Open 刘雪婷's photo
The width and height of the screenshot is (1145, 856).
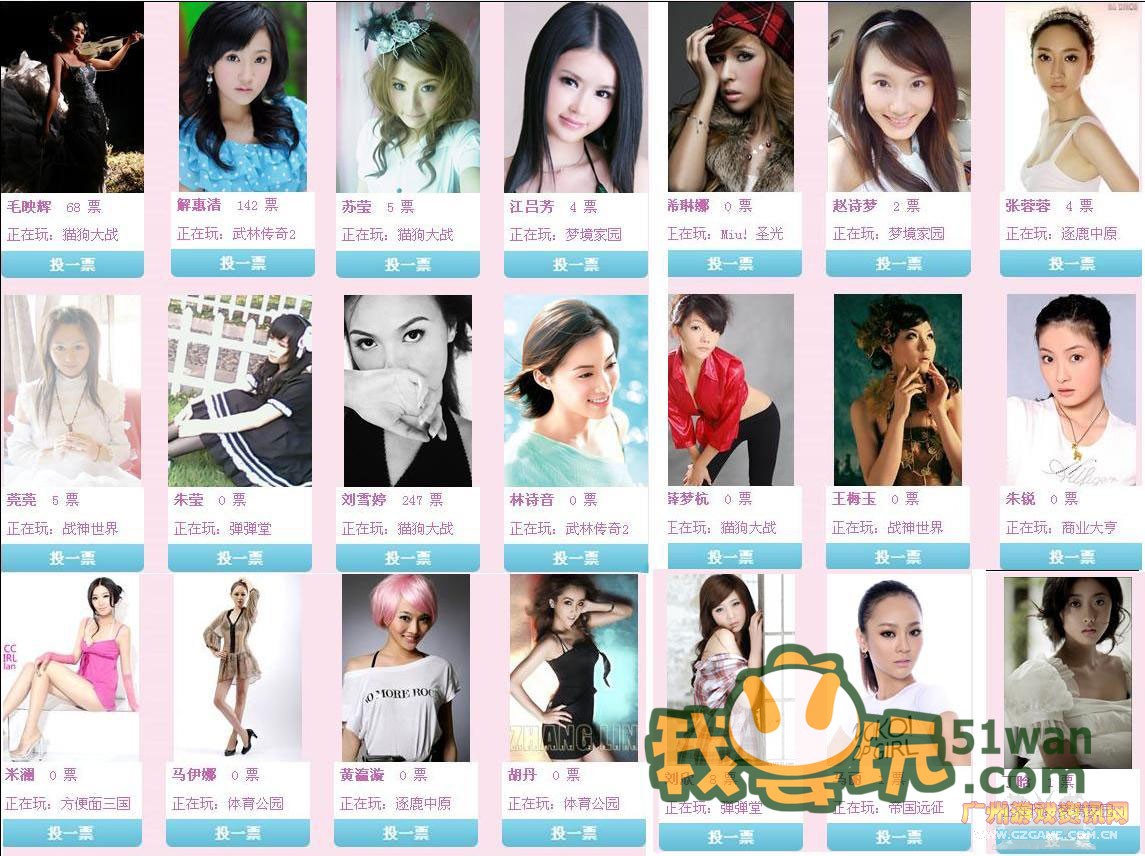[407, 390]
